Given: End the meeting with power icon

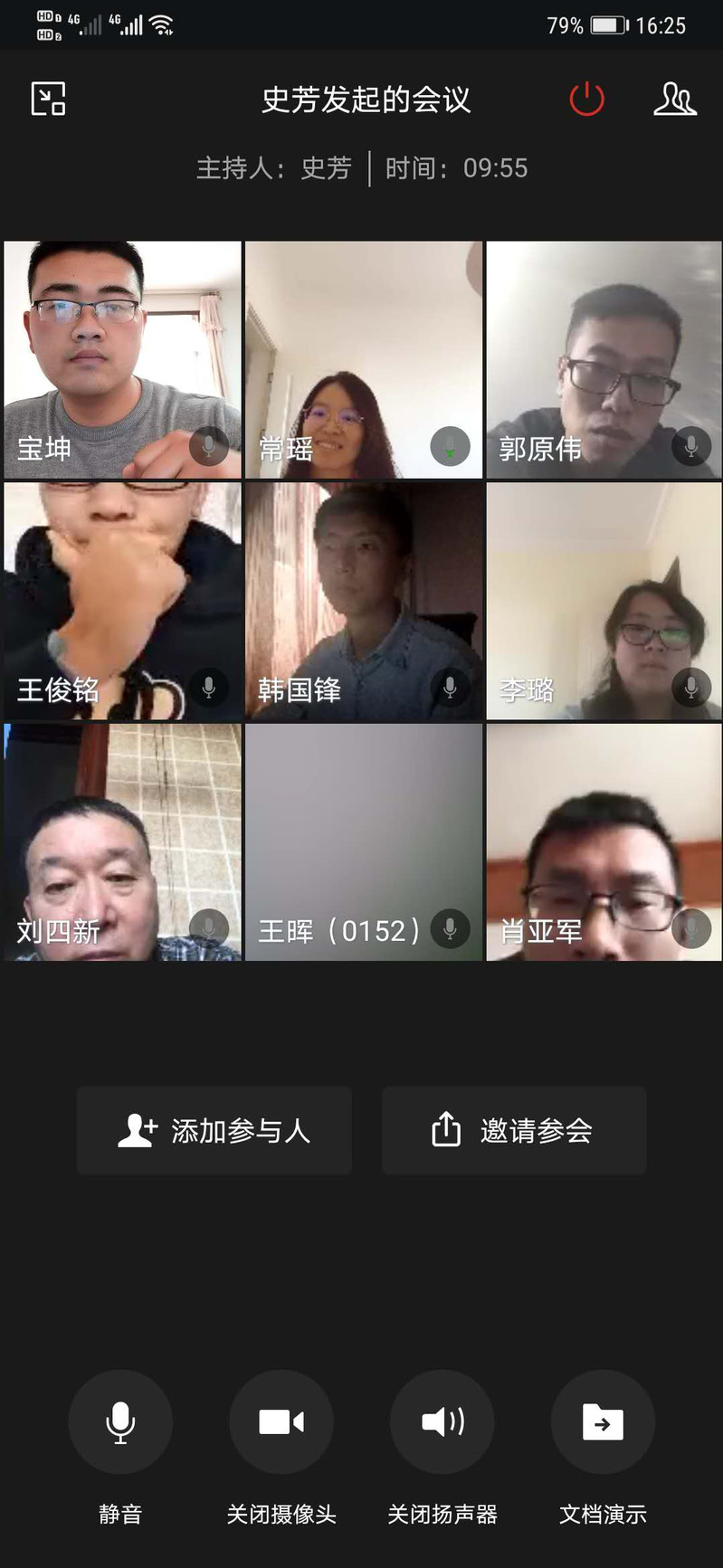Looking at the screenshot, I should [x=586, y=99].
